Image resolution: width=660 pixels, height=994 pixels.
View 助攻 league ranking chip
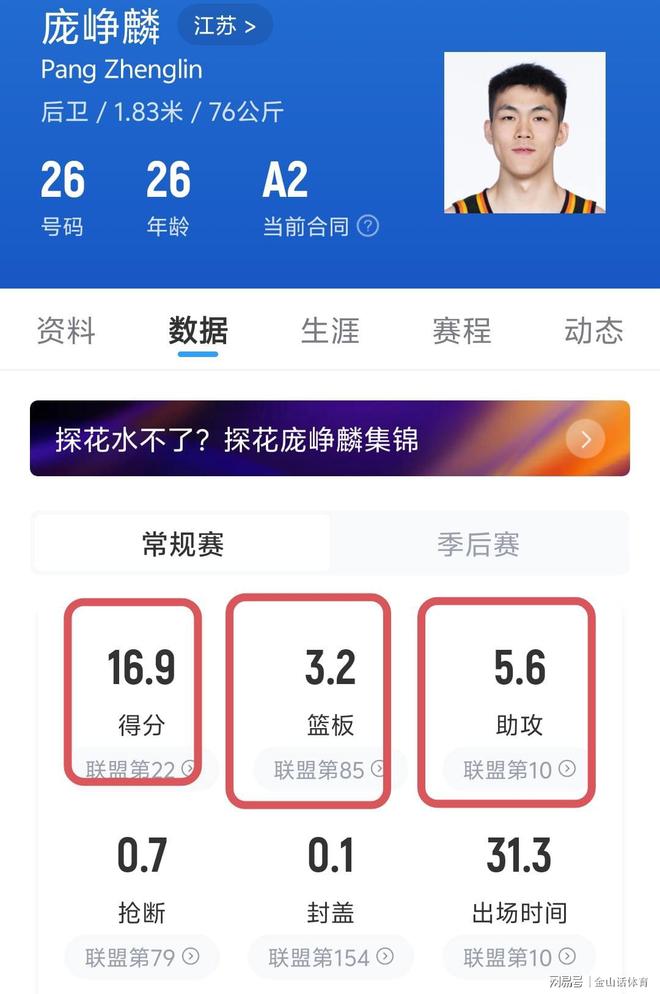519,769
